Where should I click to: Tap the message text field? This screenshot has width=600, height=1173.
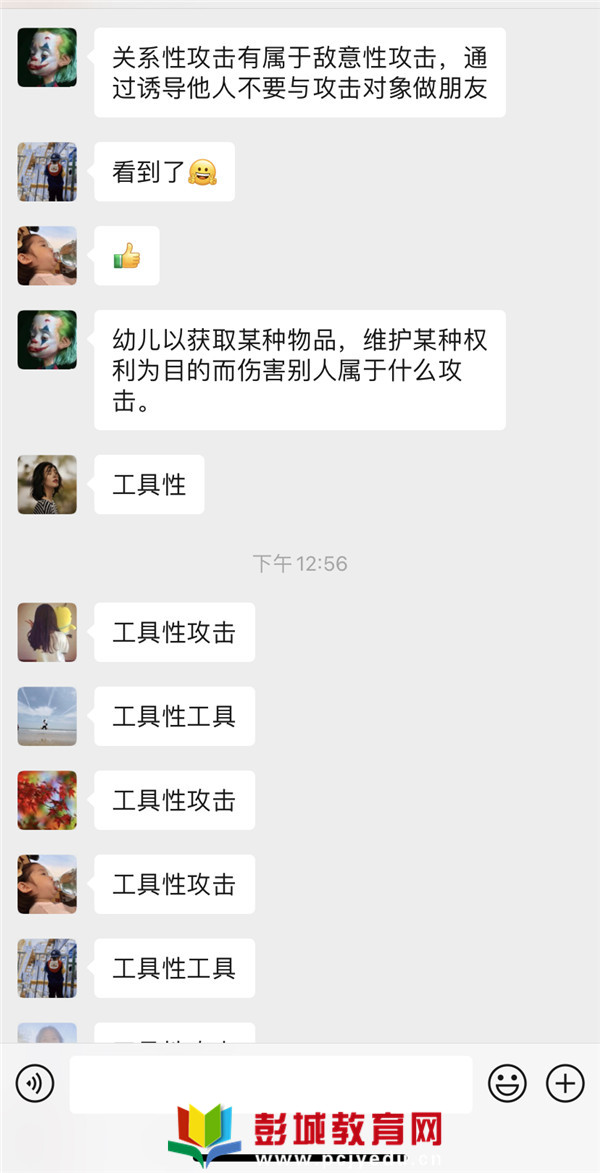[270, 1084]
